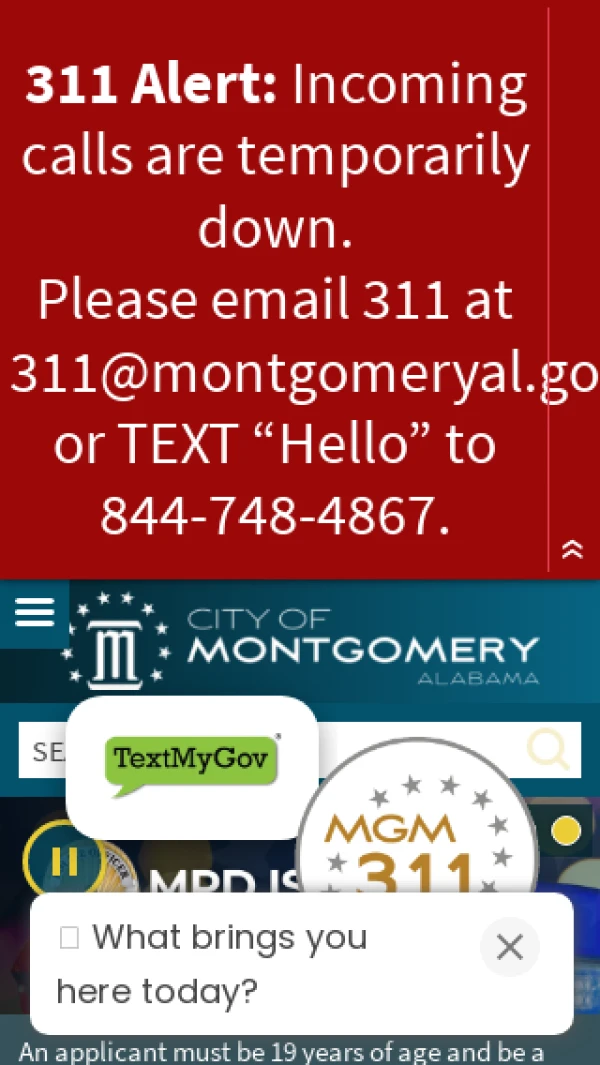This screenshot has height=1065, width=600.
Task: Dismiss the "What brings you here today?" prompt
Action: (x=509, y=946)
